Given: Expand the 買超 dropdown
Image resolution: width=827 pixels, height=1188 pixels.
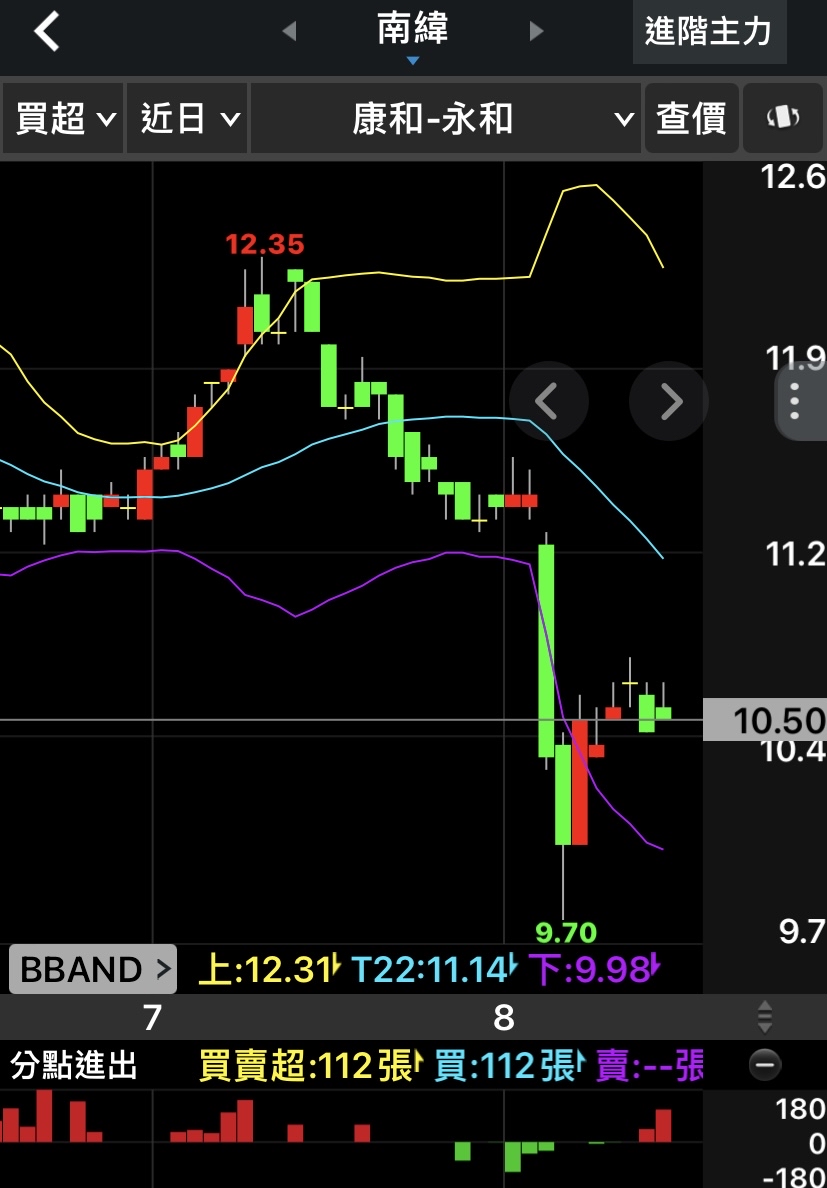Looking at the screenshot, I should 62,119.
